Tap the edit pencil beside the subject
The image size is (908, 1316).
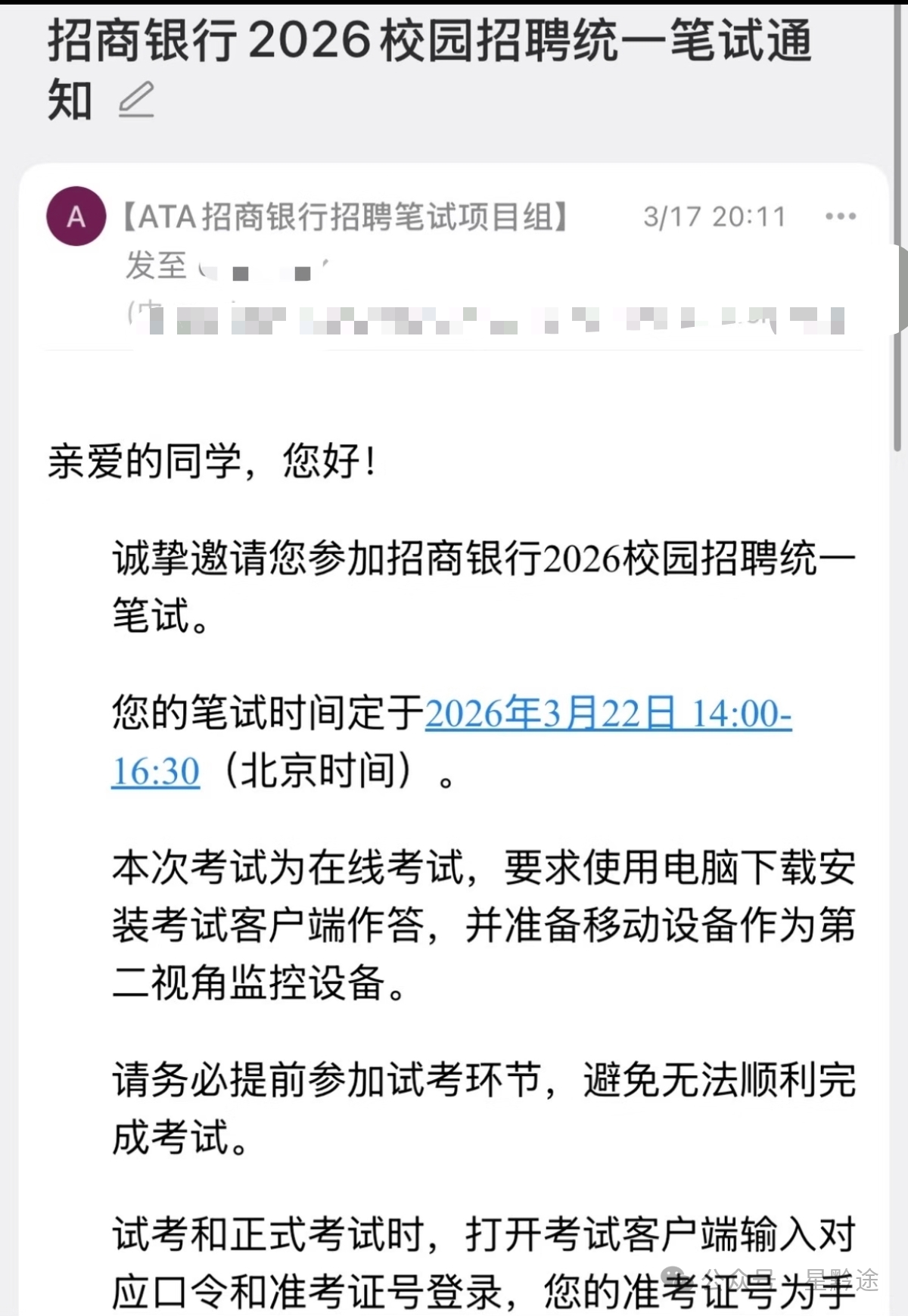136,101
